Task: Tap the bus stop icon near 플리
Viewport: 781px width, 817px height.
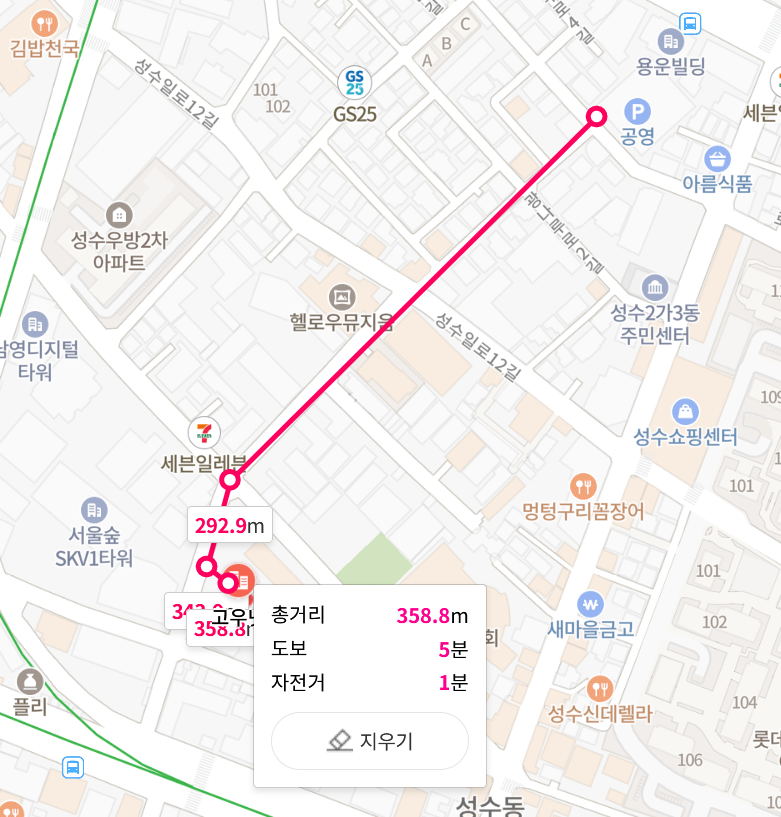Action: point(72,768)
